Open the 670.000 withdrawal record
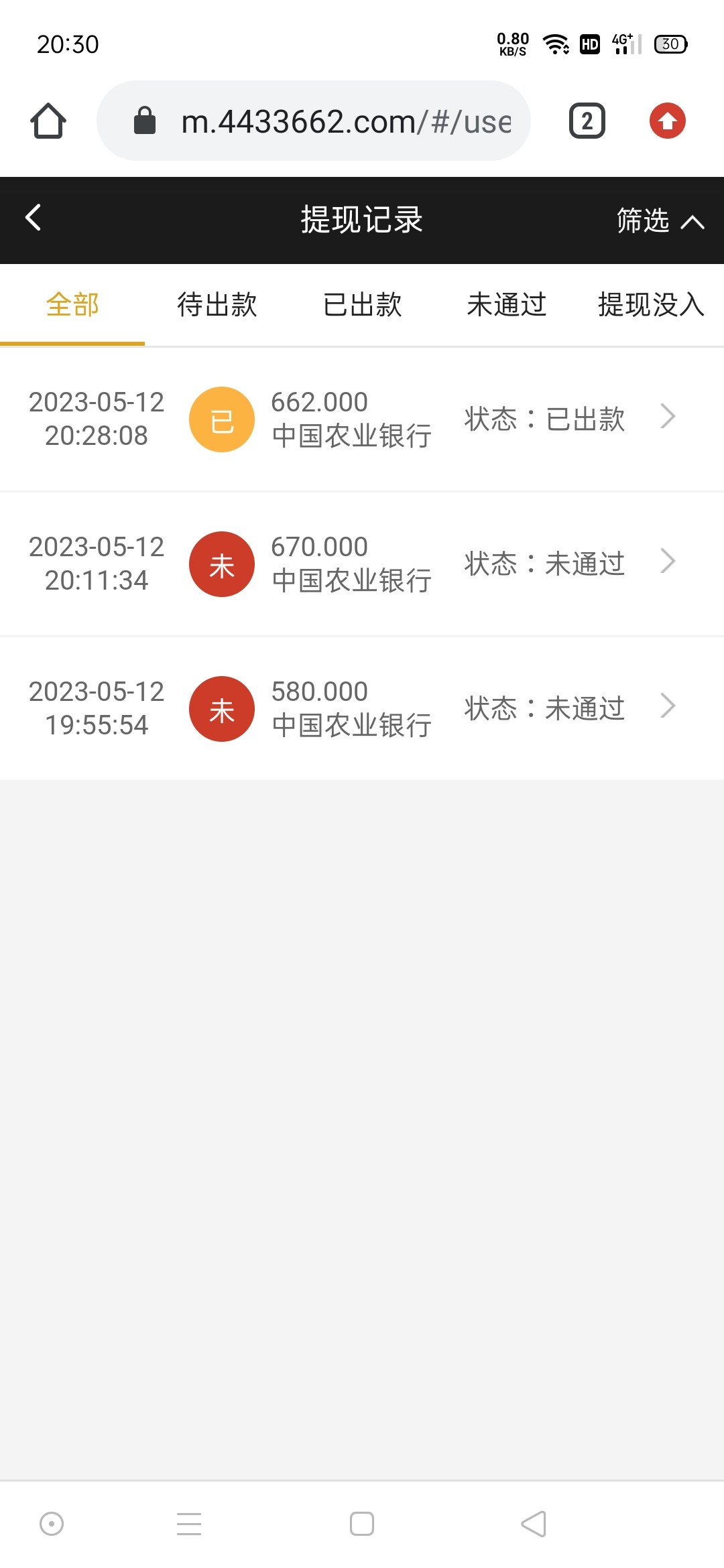The height and width of the screenshot is (1568, 724). [362, 564]
